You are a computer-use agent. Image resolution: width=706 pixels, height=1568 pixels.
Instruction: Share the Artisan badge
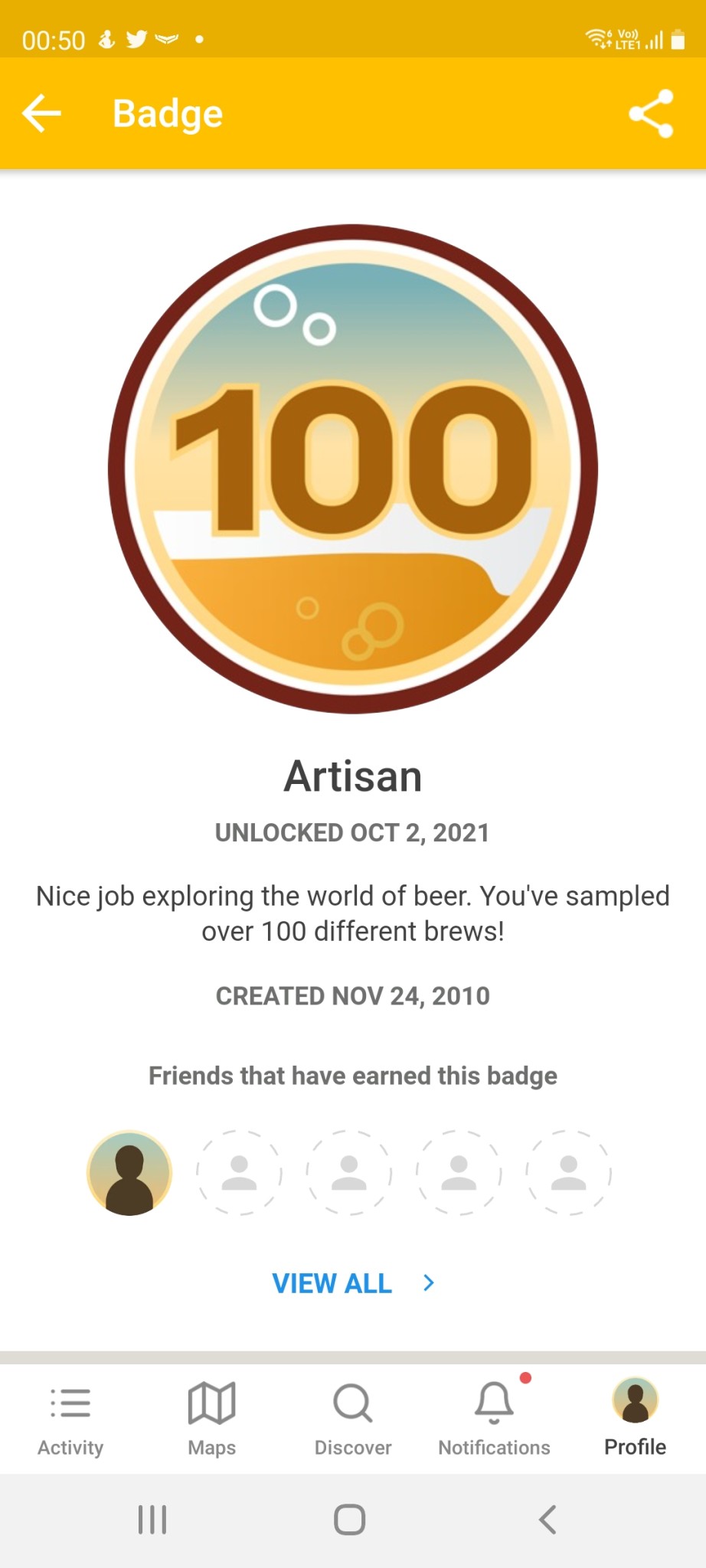tap(651, 113)
